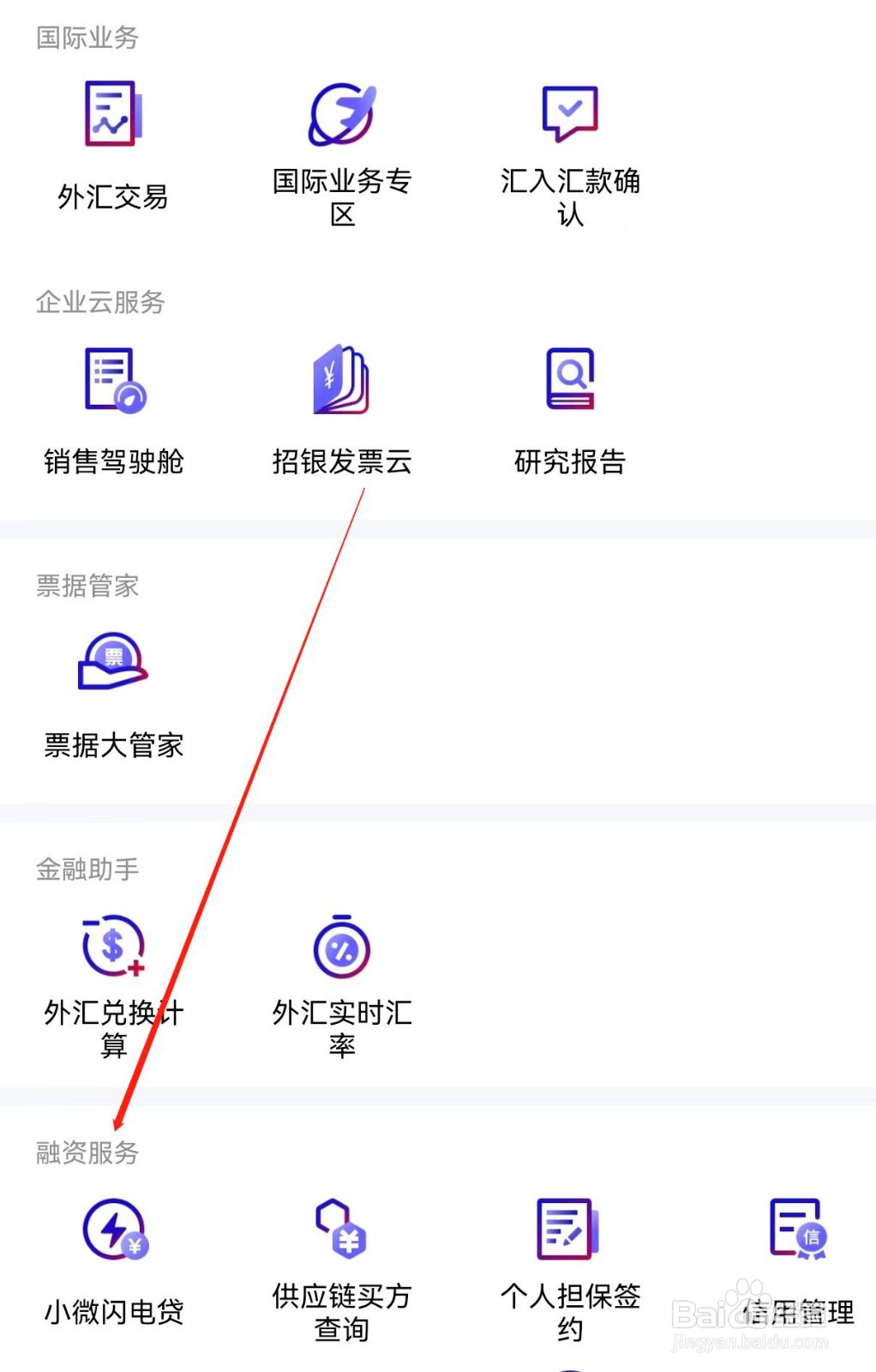This screenshot has height=1372, width=876.
Task: Open the 外汇实时汇率 stopwatch icon
Action: coord(341,948)
